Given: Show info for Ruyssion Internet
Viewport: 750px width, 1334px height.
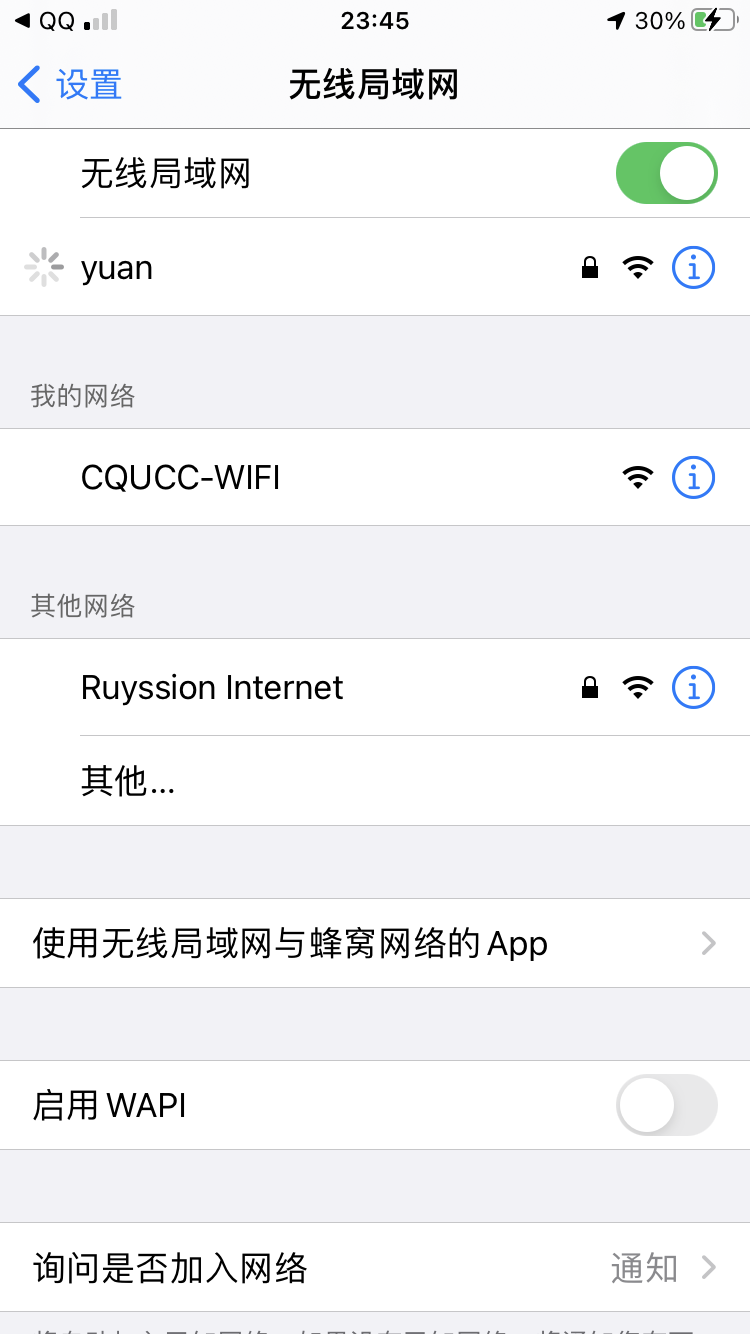Looking at the screenshot, I should tap(693, 688).
